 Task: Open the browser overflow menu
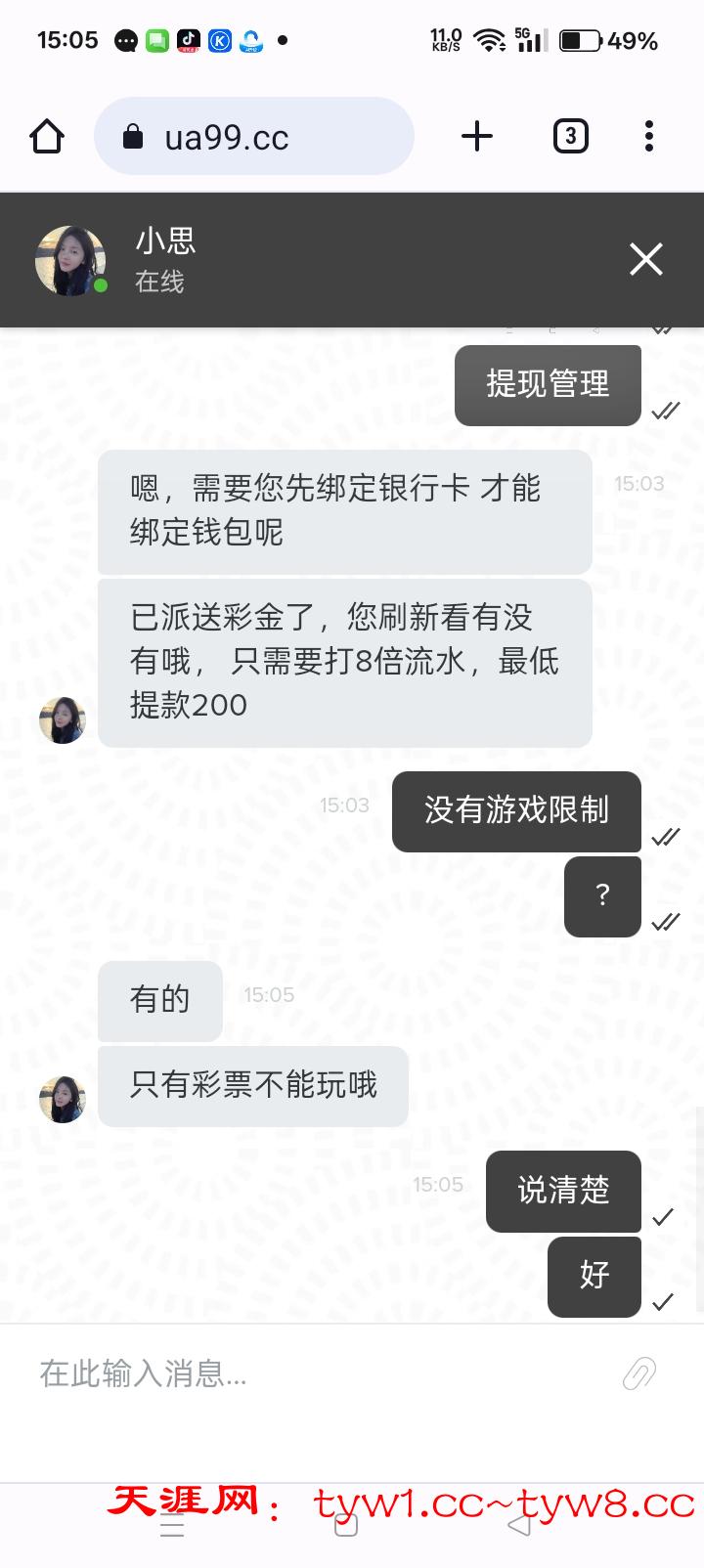coord(648,137)
